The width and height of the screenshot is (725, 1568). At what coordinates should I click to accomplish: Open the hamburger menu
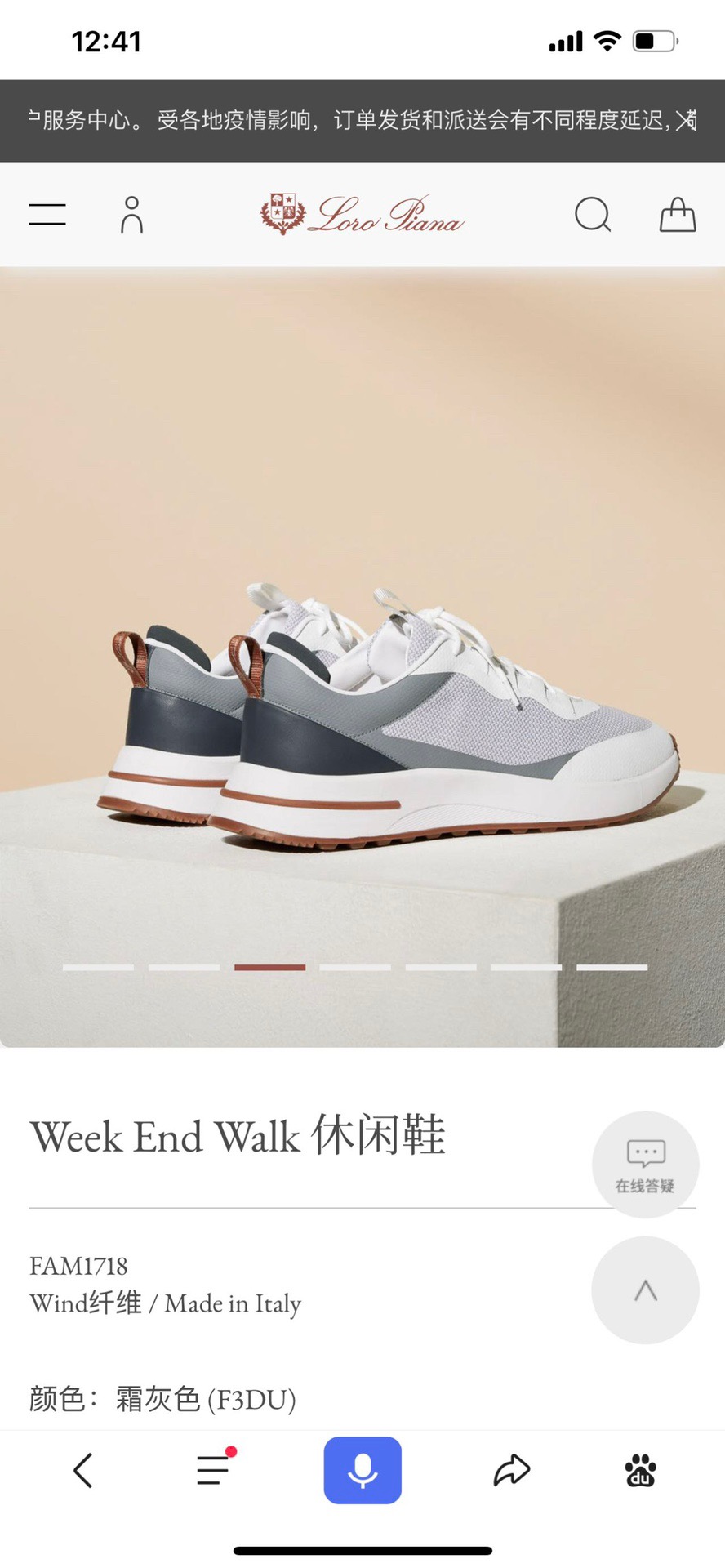47,215
